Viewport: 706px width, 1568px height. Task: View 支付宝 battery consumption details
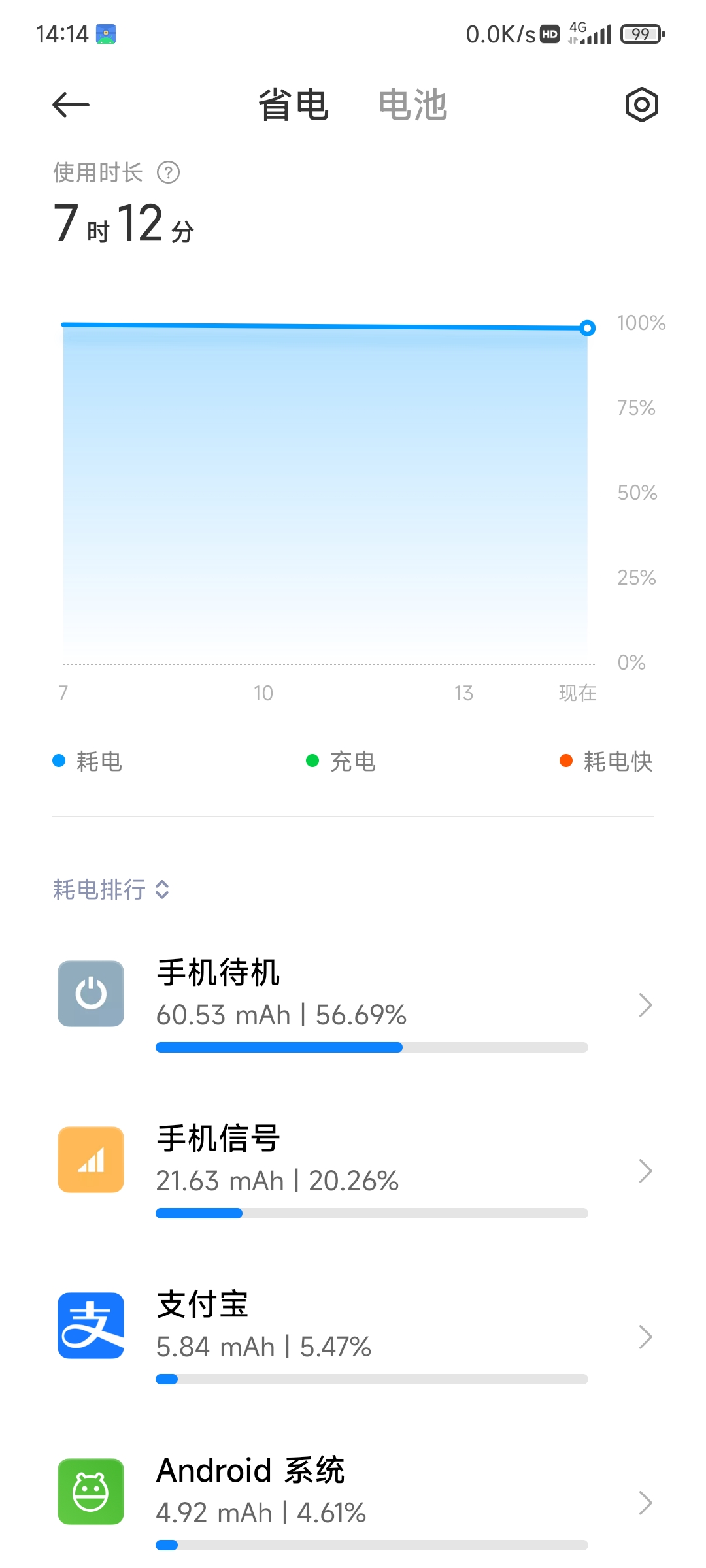[x=353, y=1337]
